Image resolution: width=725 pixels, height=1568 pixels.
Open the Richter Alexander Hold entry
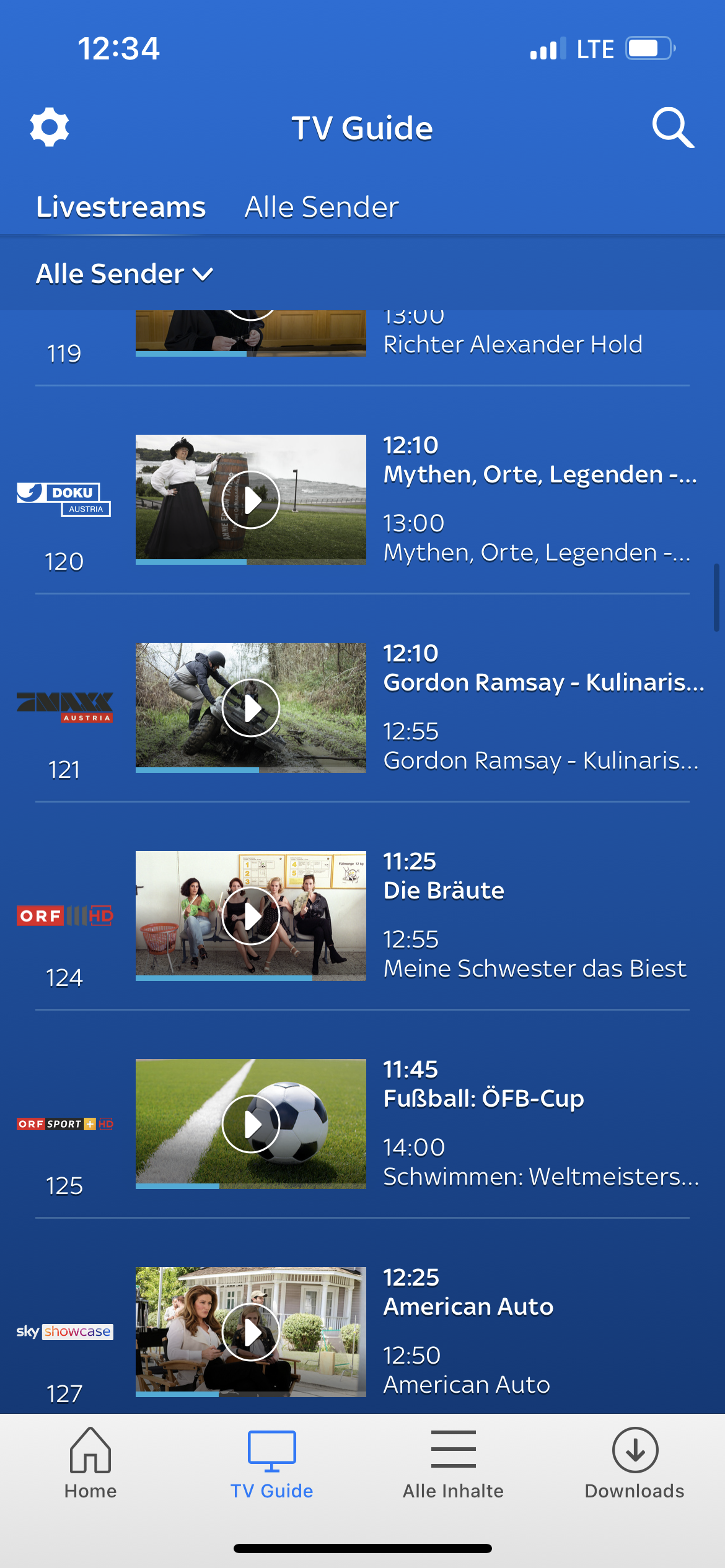[513, 344]
